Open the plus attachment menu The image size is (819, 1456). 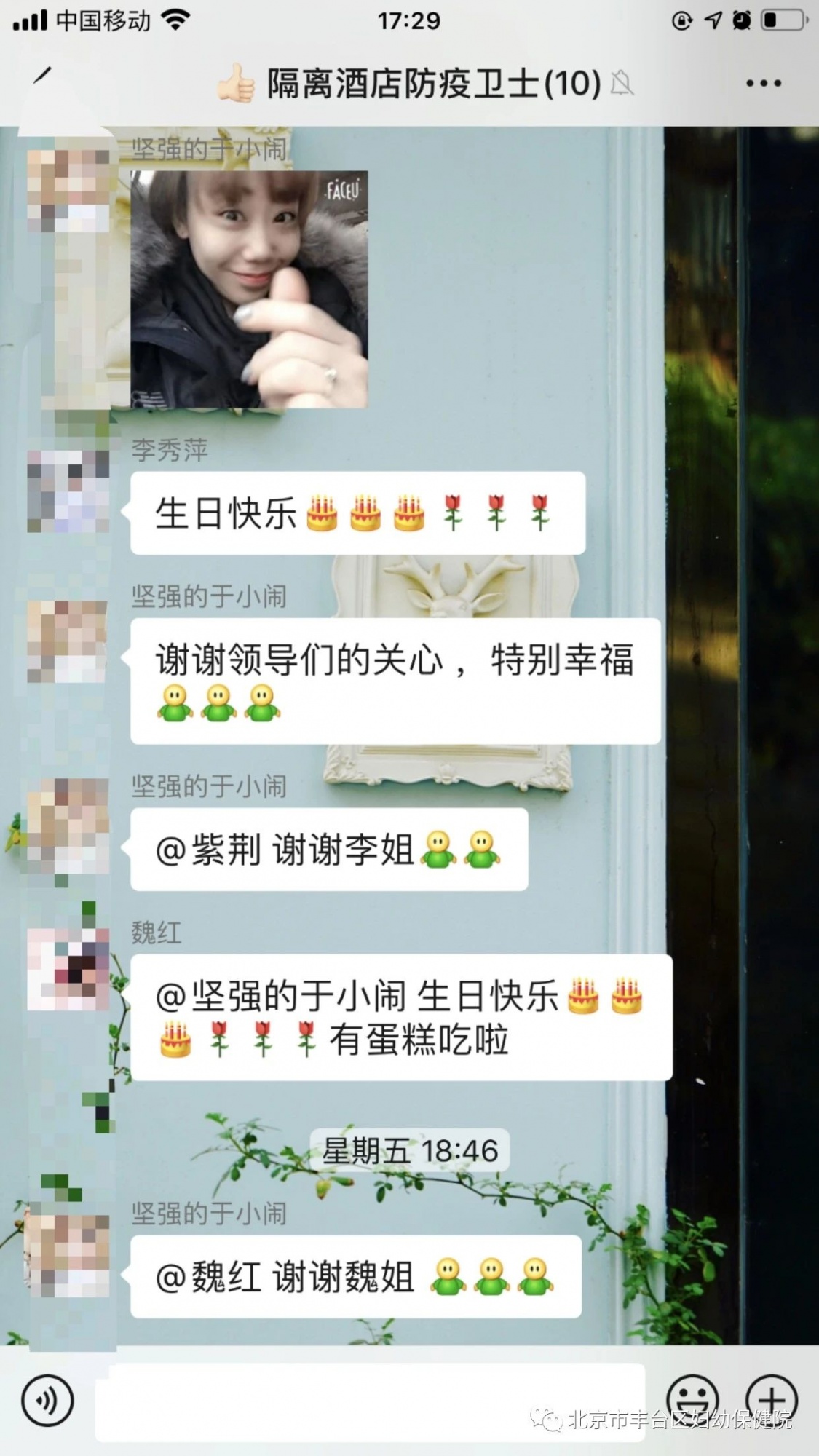click(772, 1399)
